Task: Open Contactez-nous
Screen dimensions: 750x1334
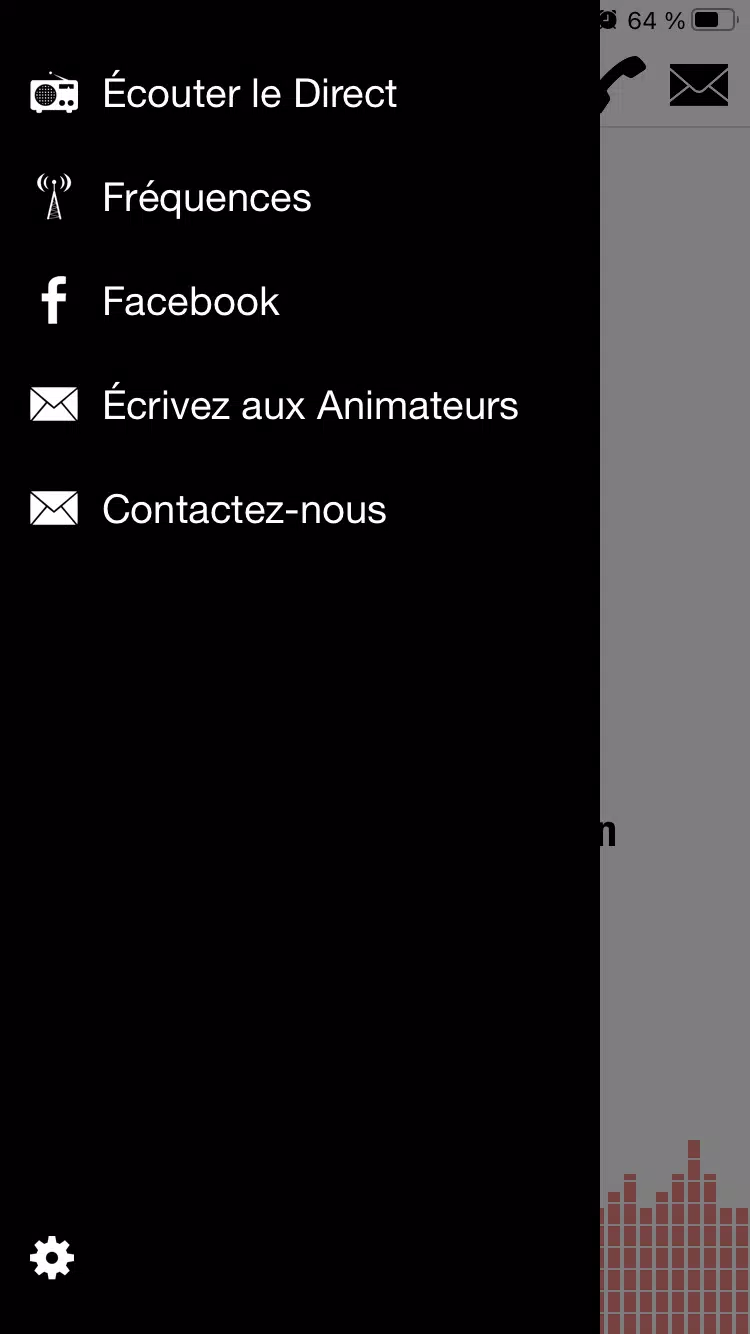Action: 244,510
